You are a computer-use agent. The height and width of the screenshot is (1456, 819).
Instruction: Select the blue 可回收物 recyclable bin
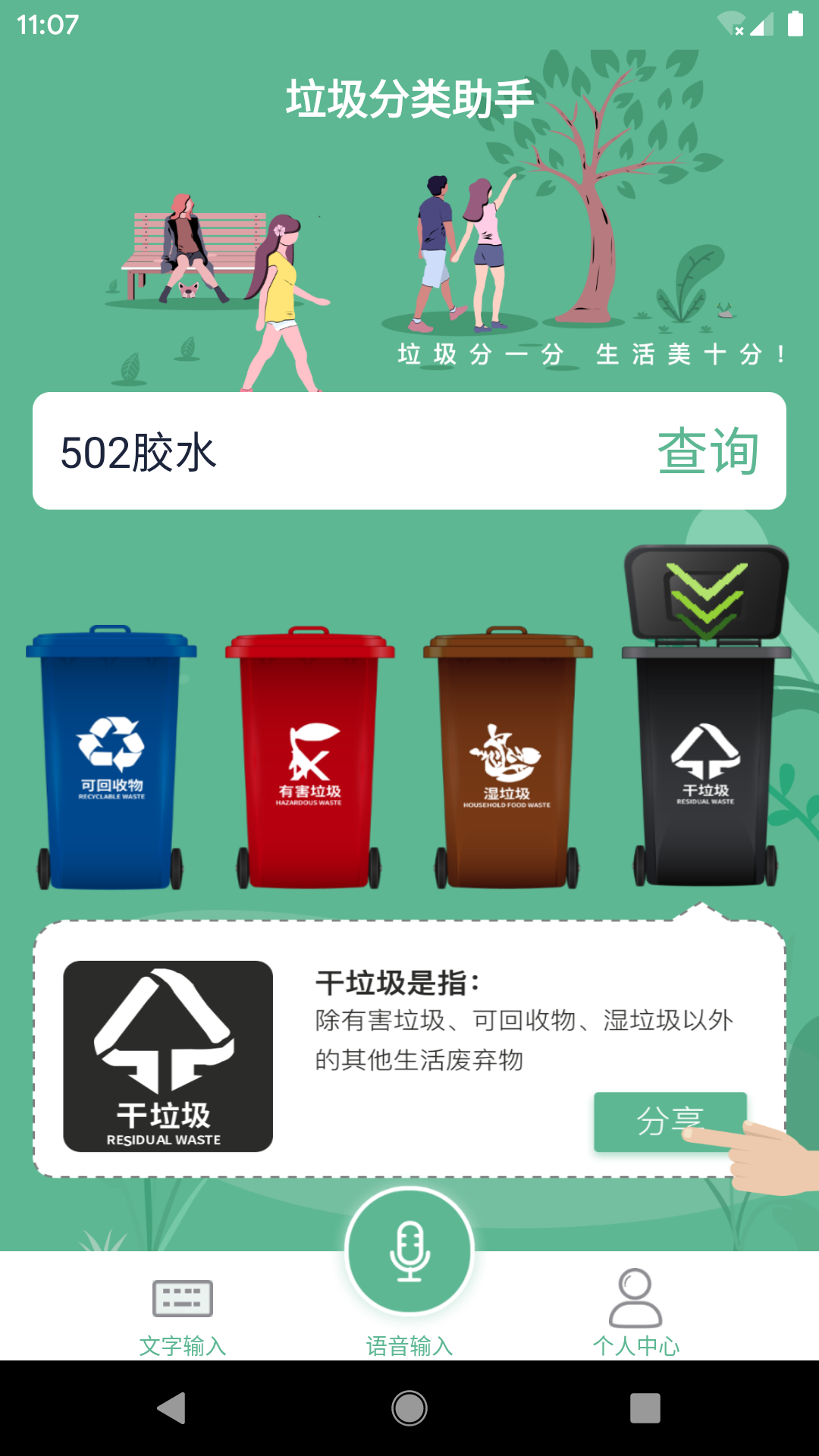111,758
